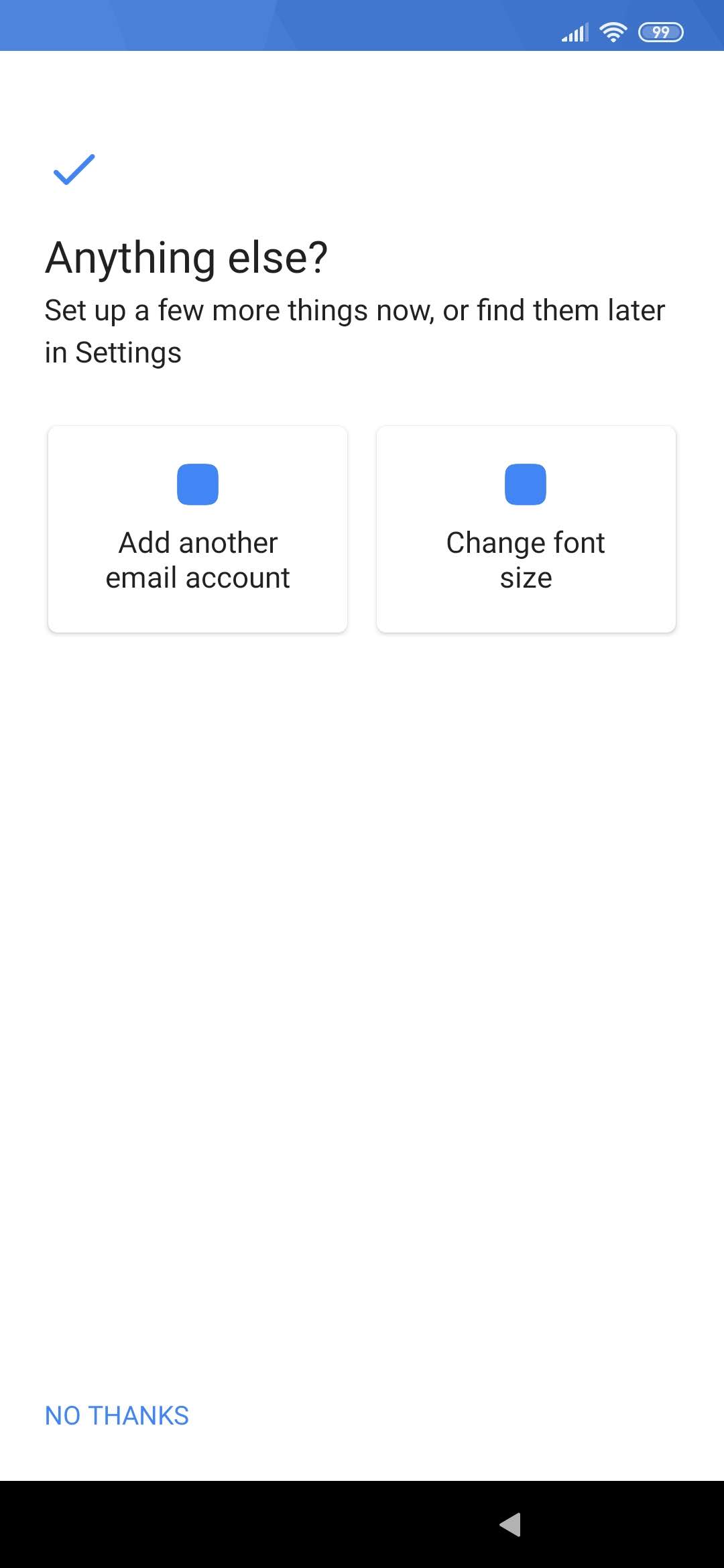Select the Change font size card
The width and height of the screenshot is (724, 1568).
pos(526,529)
